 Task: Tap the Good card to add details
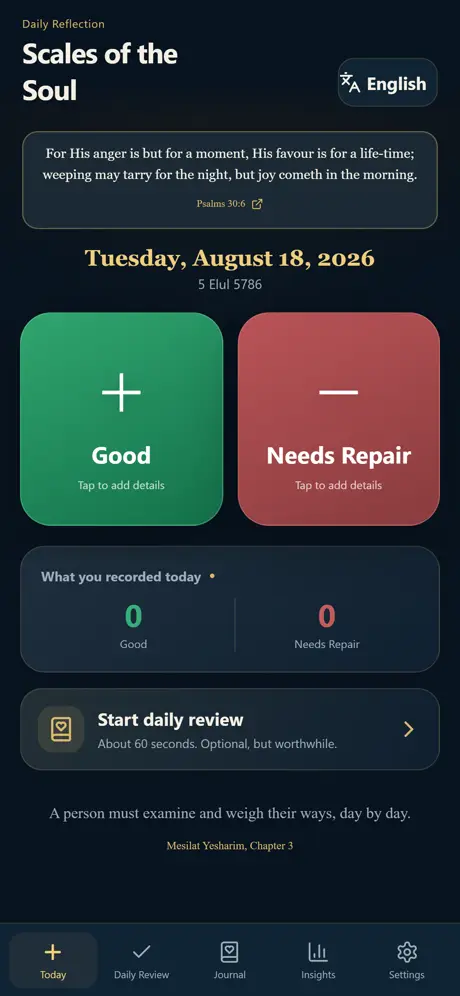(x=121, y=419)
